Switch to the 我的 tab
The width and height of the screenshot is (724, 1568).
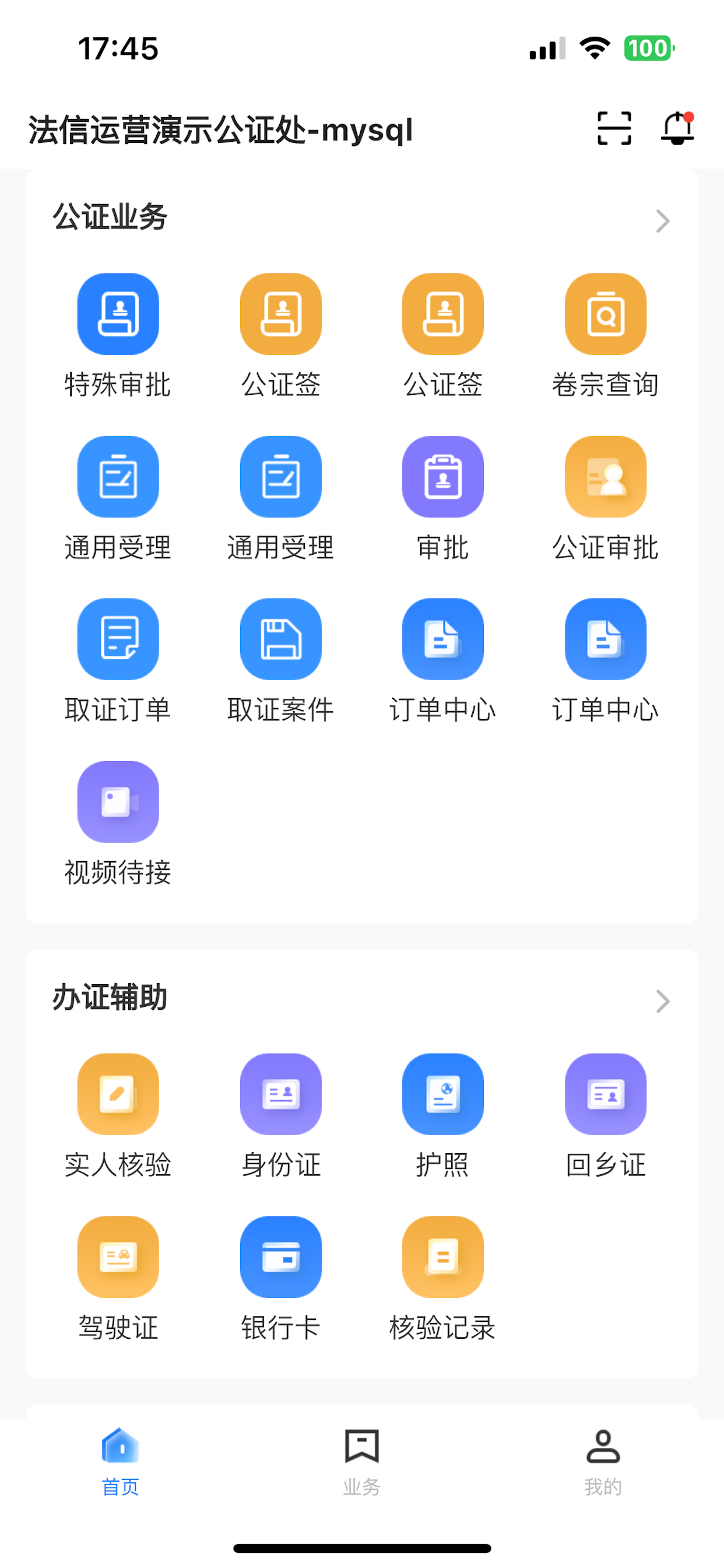[603, 1462]
